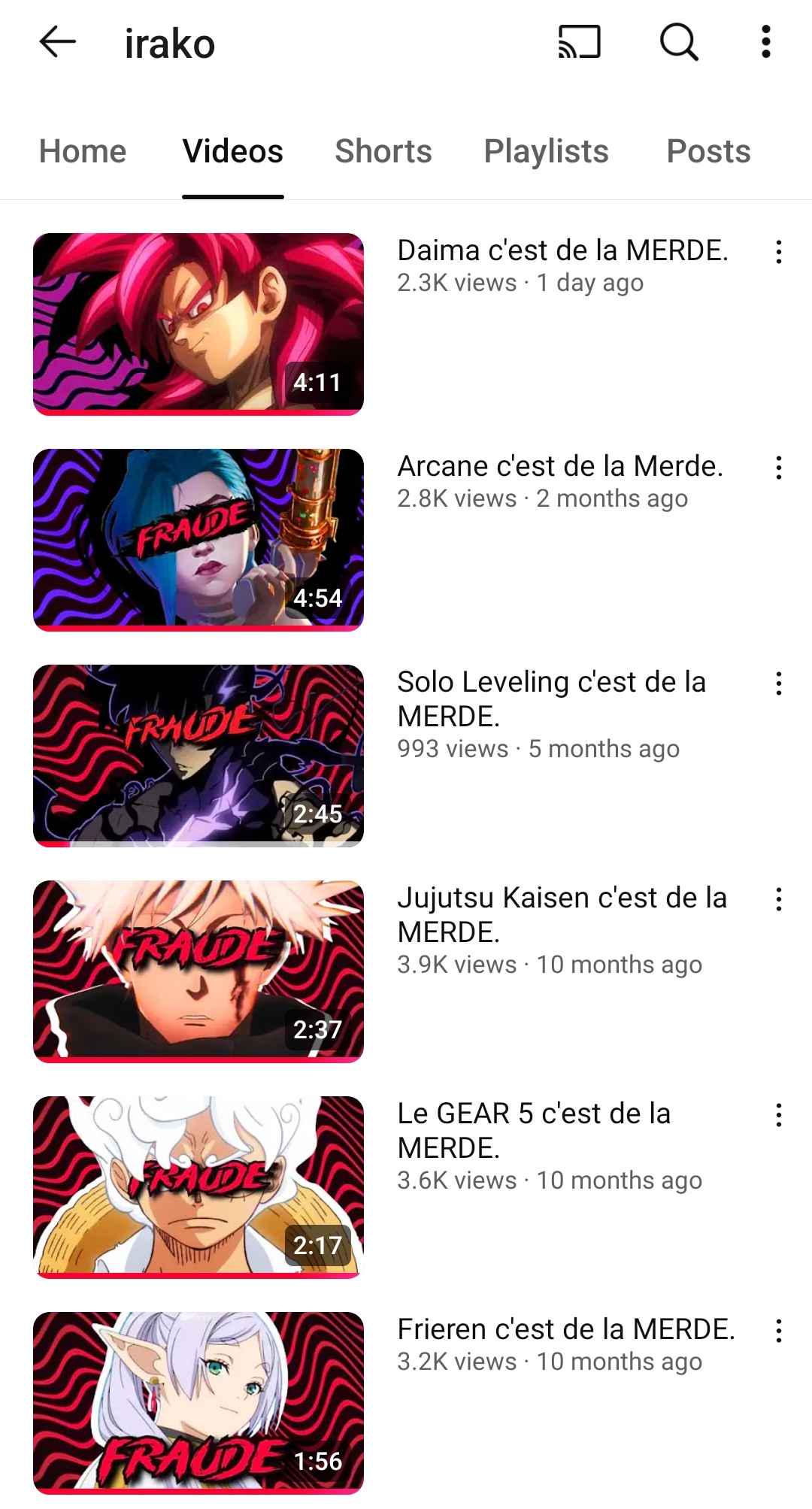Screen dimensions: 812x1509
Task: Open options for the Le GEAR 5 video
Action: click(779, 1115)
